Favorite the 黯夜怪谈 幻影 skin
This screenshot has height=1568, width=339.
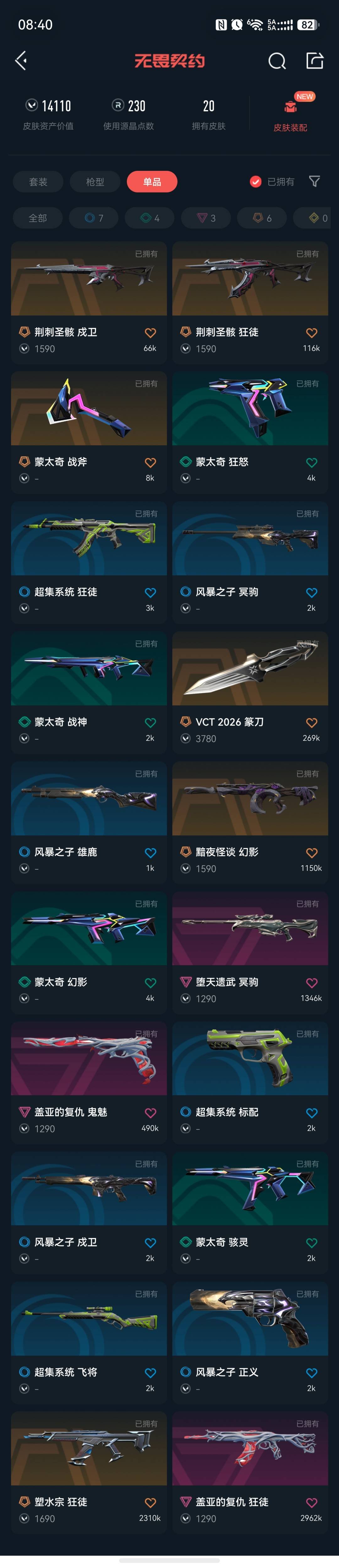click(x=312, y=853)
